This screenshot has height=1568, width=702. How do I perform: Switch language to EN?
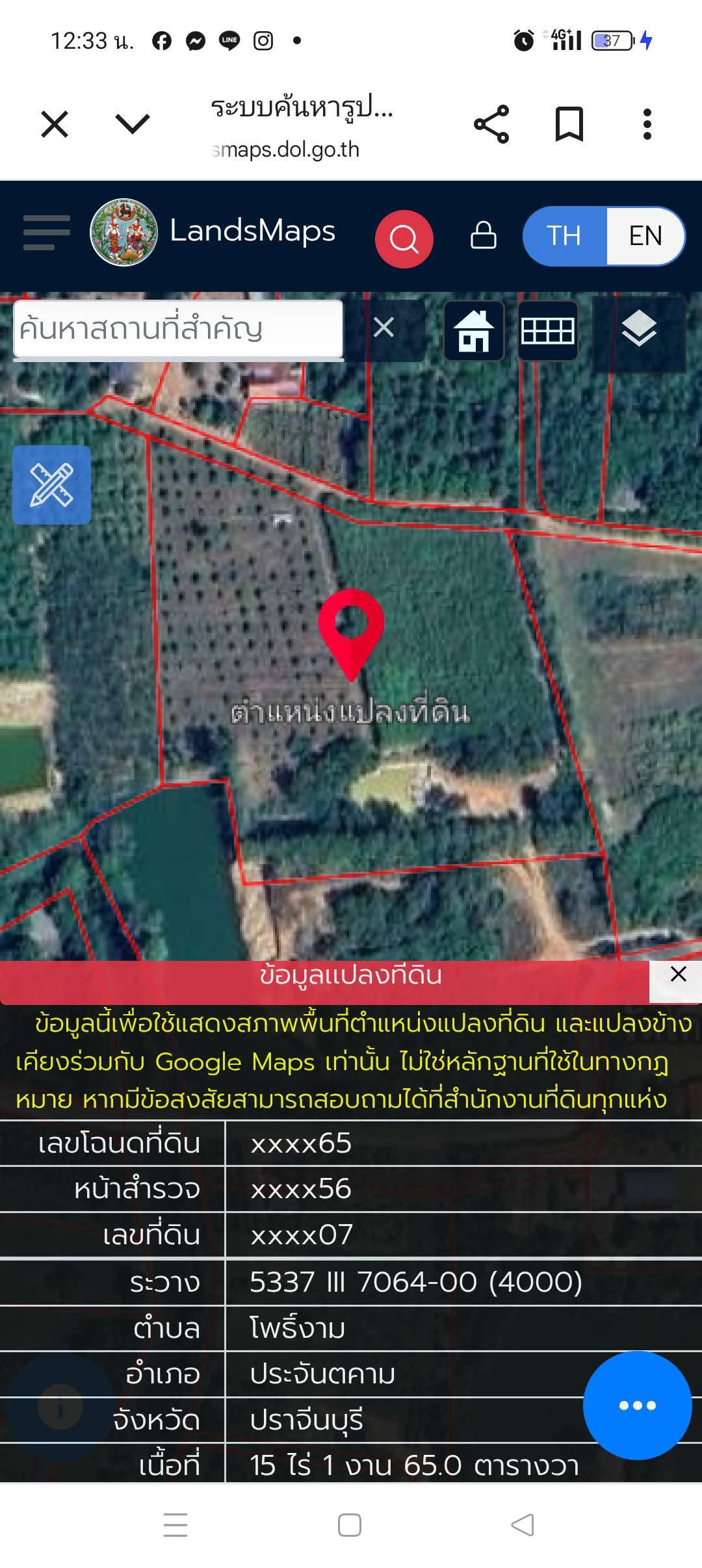click(645, 235)
